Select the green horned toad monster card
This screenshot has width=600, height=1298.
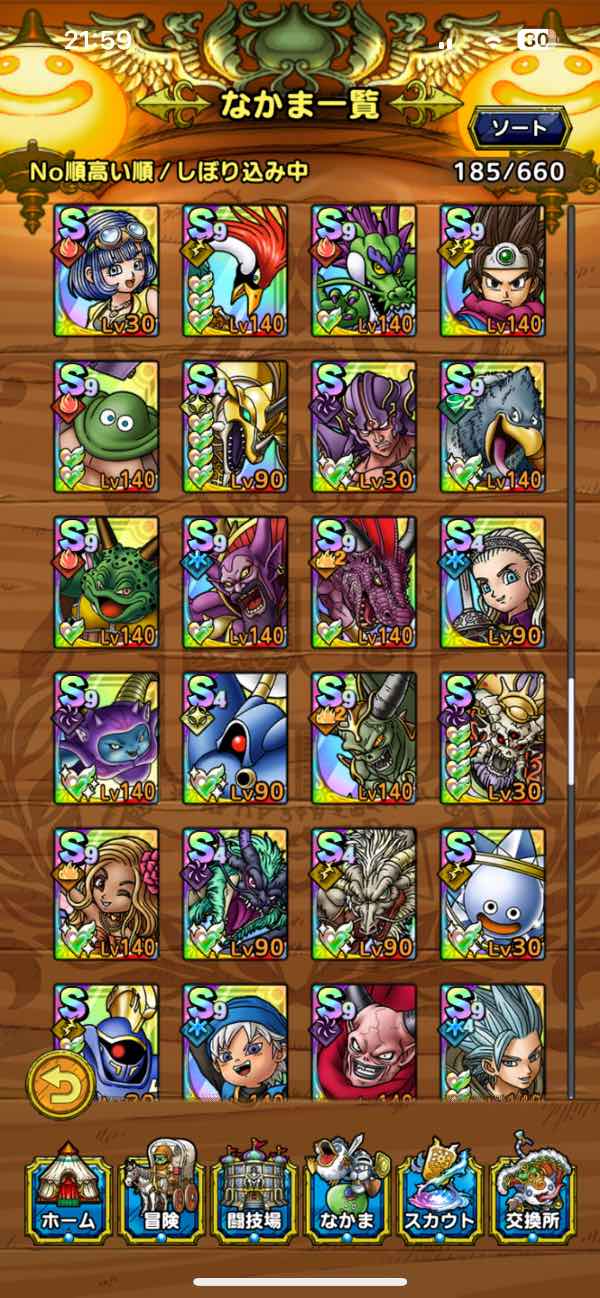coord(107,580)
